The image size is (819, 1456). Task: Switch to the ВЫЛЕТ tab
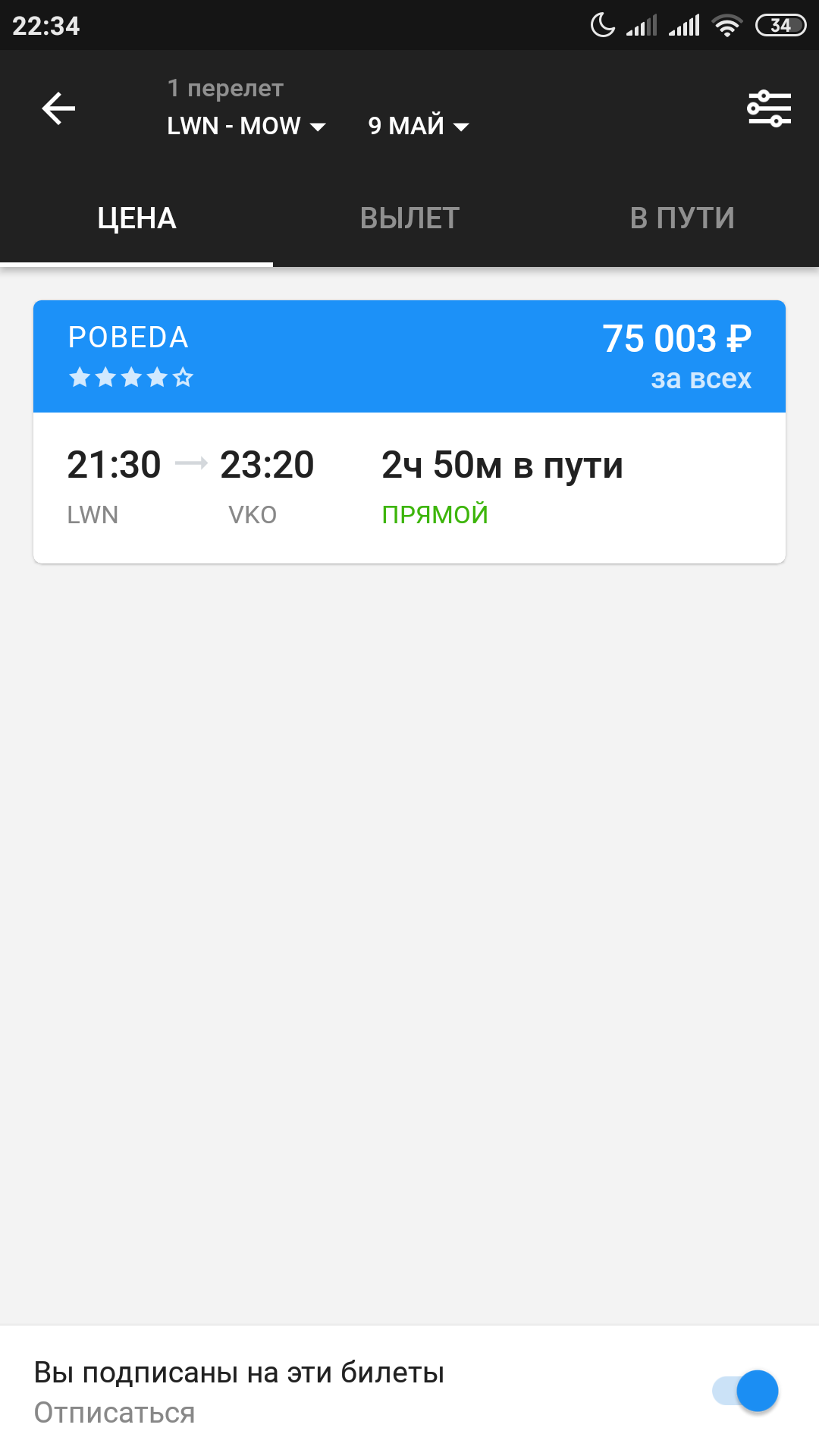[409, 218]
